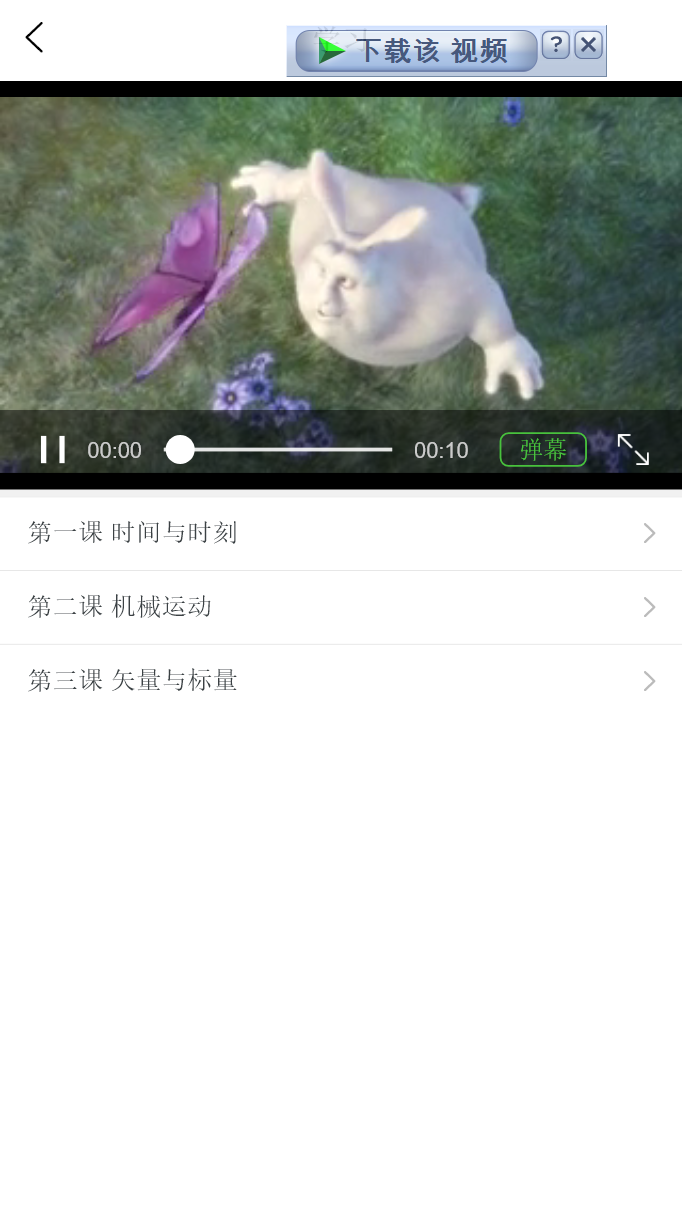Screen dimensions: 682x1214
Task: Enter fullscreen video mode
Action: (633, 450)
